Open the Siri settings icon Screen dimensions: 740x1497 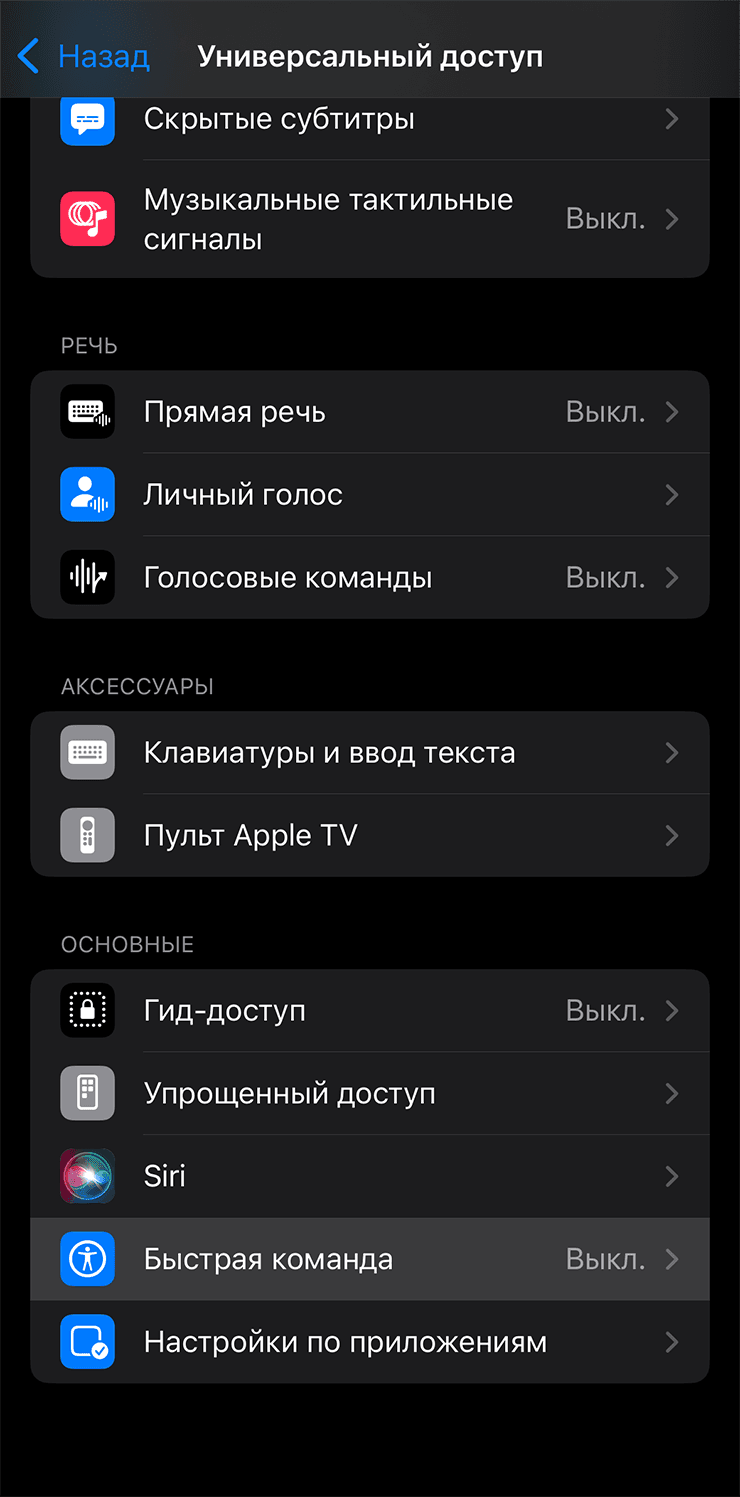87,1176
